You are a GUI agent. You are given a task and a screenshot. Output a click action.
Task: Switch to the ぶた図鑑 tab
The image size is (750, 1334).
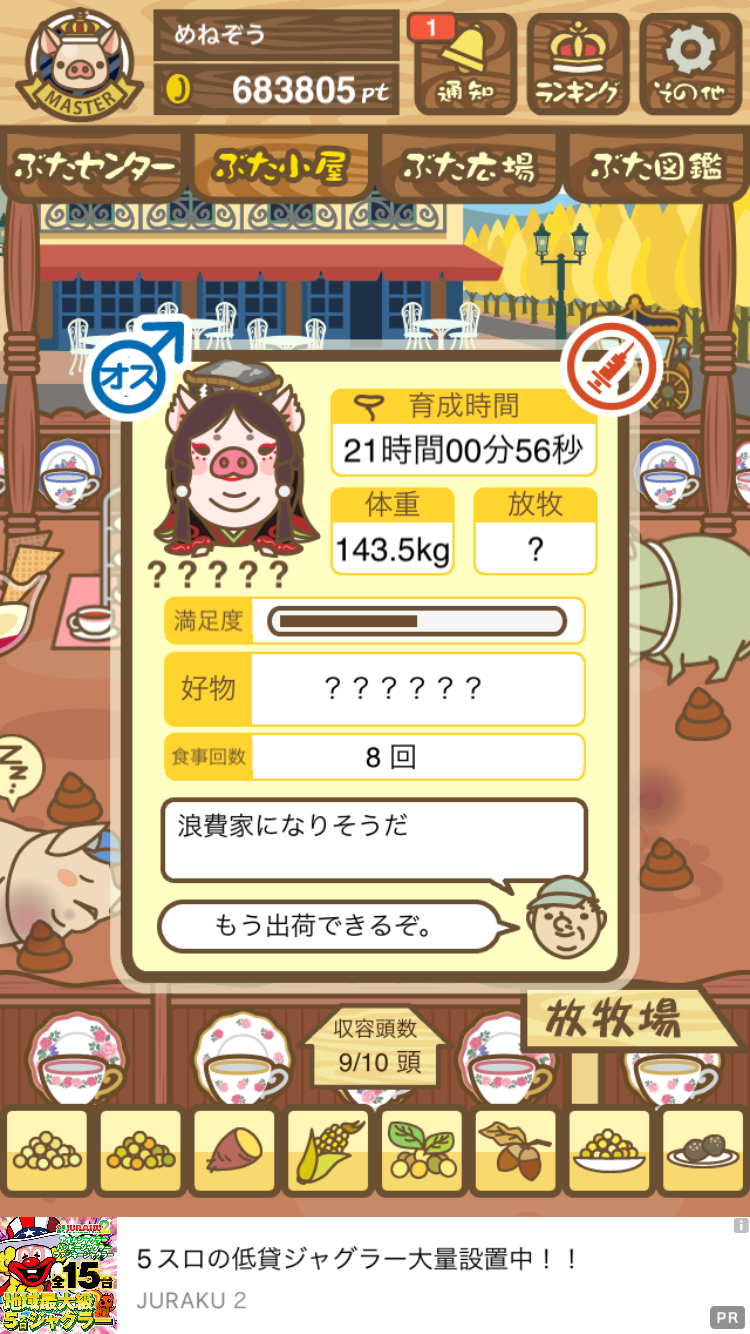tap(656, 166)
